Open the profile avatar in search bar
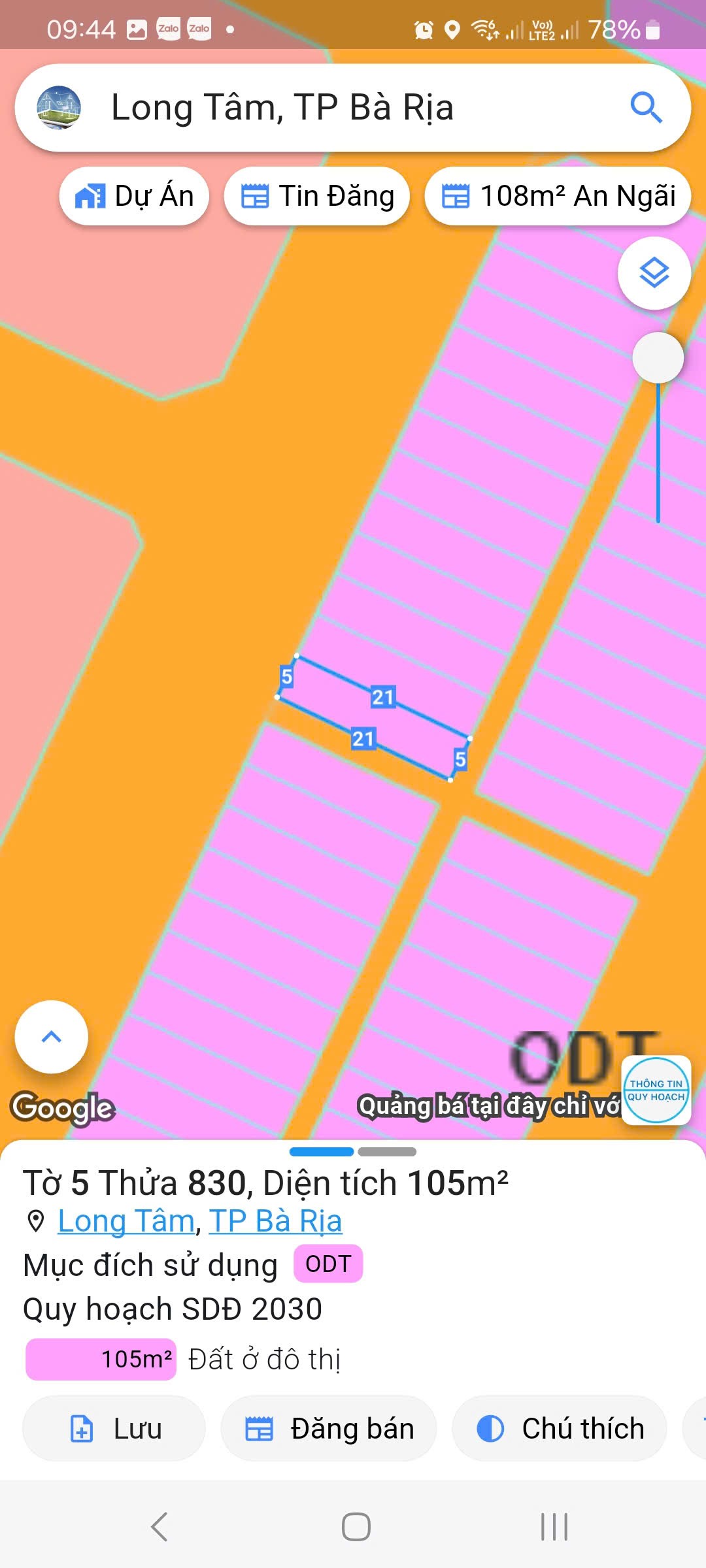Viewport: 706px width, 1568px height. tap(59, 108)
